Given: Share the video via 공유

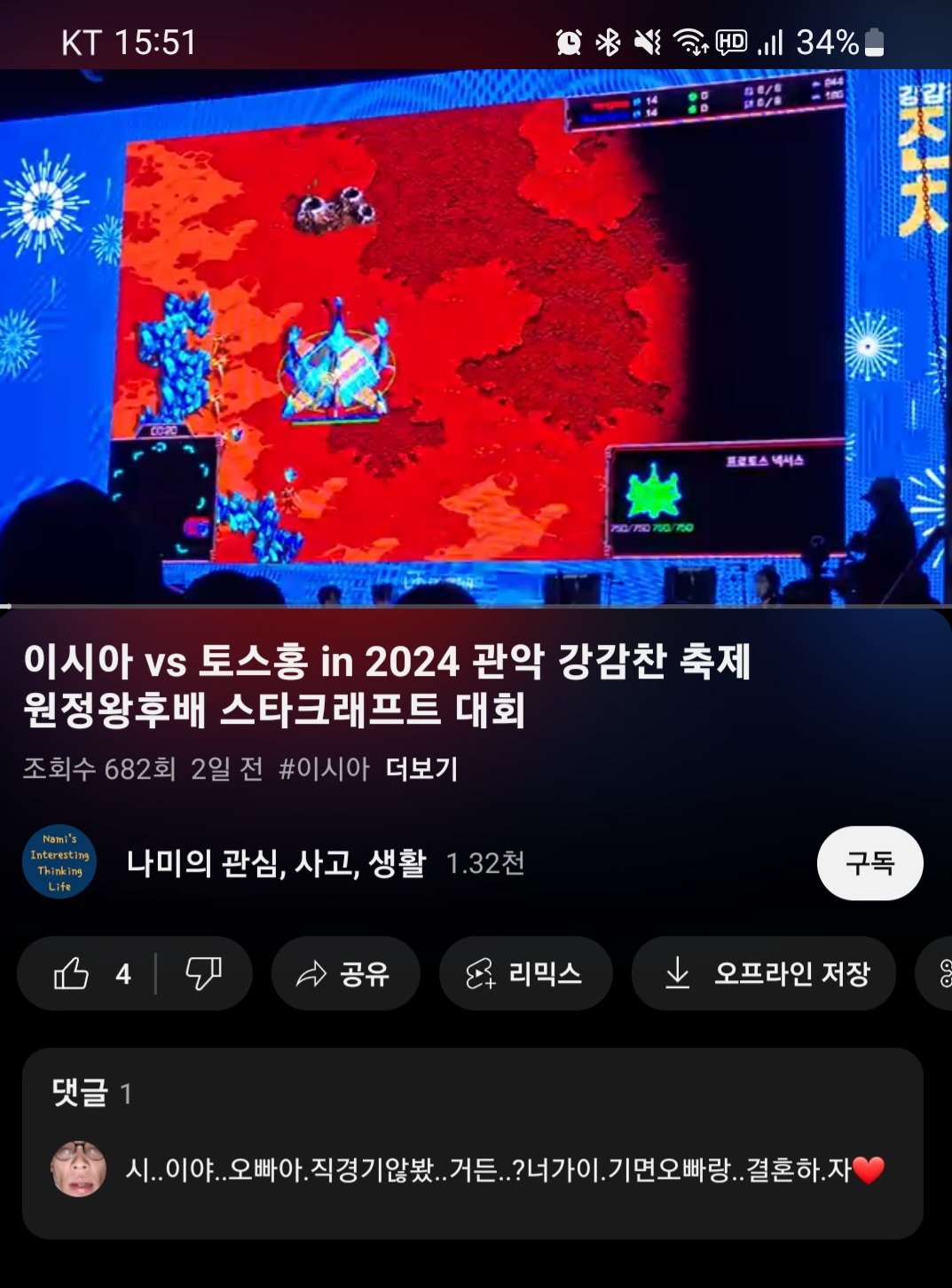Looking at the screenshot, I should pos(344,974).
